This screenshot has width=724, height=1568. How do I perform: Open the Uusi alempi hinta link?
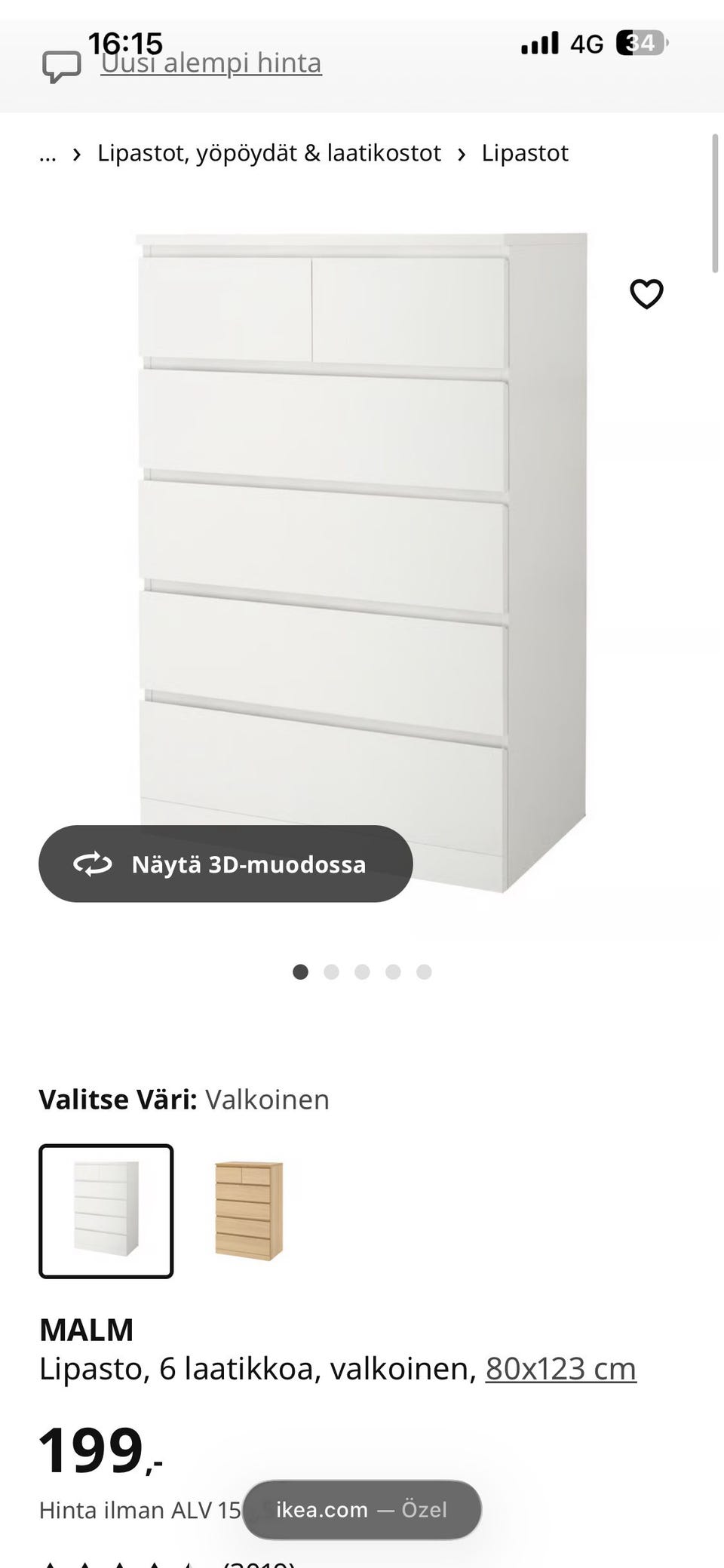point(212,63)
